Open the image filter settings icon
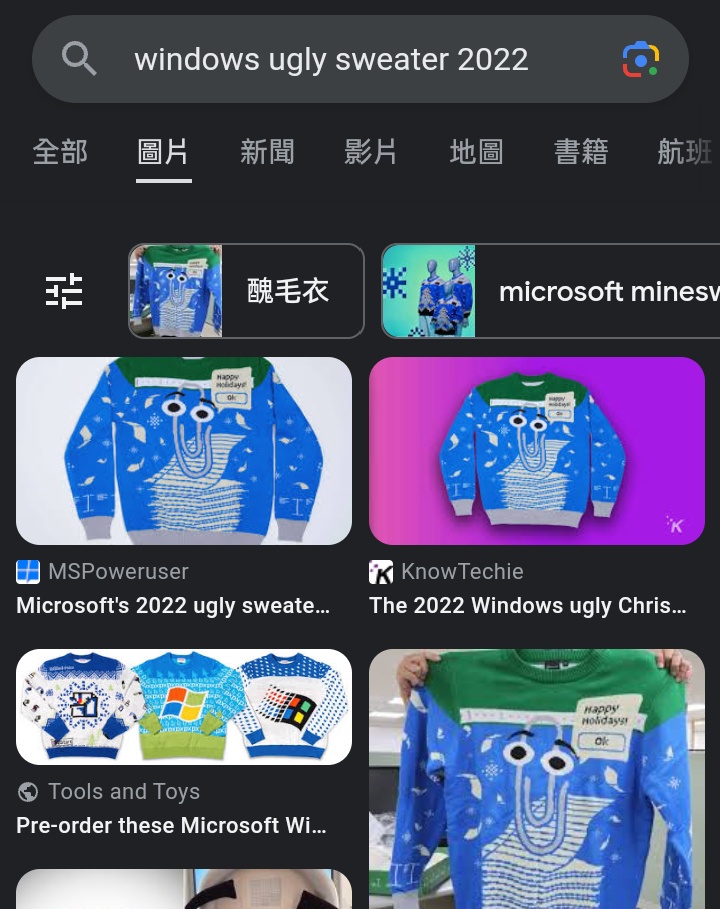The height and width of the screenshot is (909, 720). pyautogui.click(x=65, y=291)
